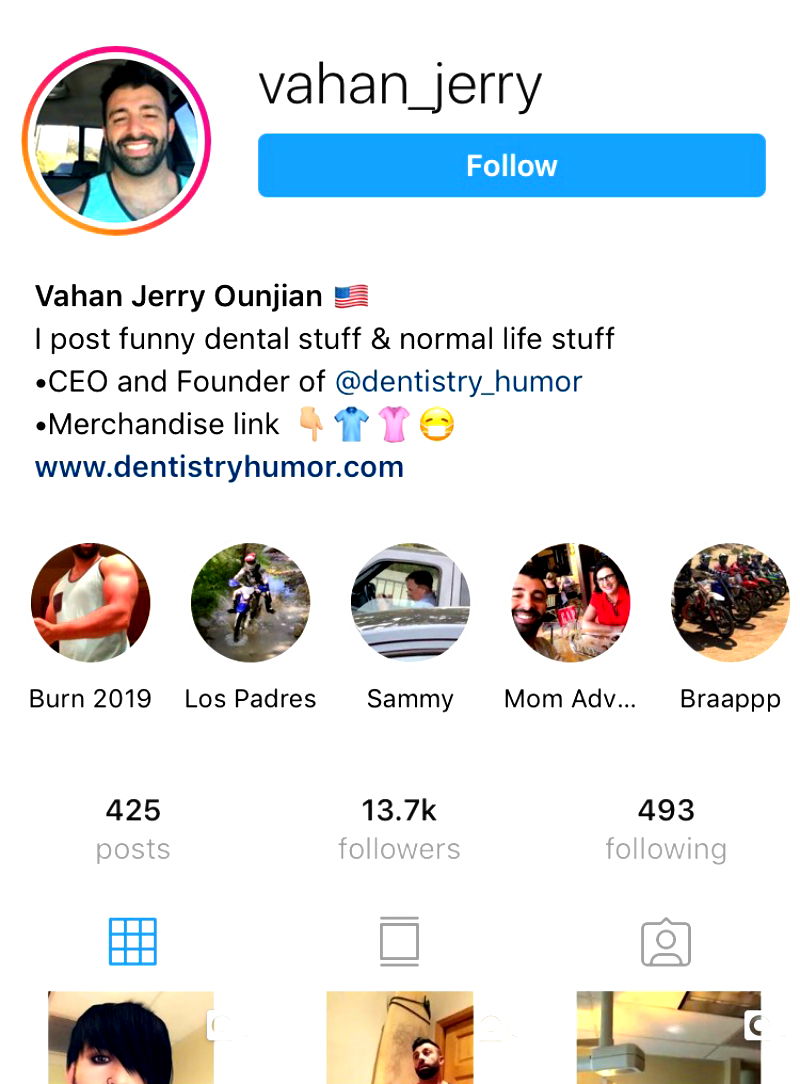
Task: Open the Burn 2019 highlight
Action: (x=90, y=602)
